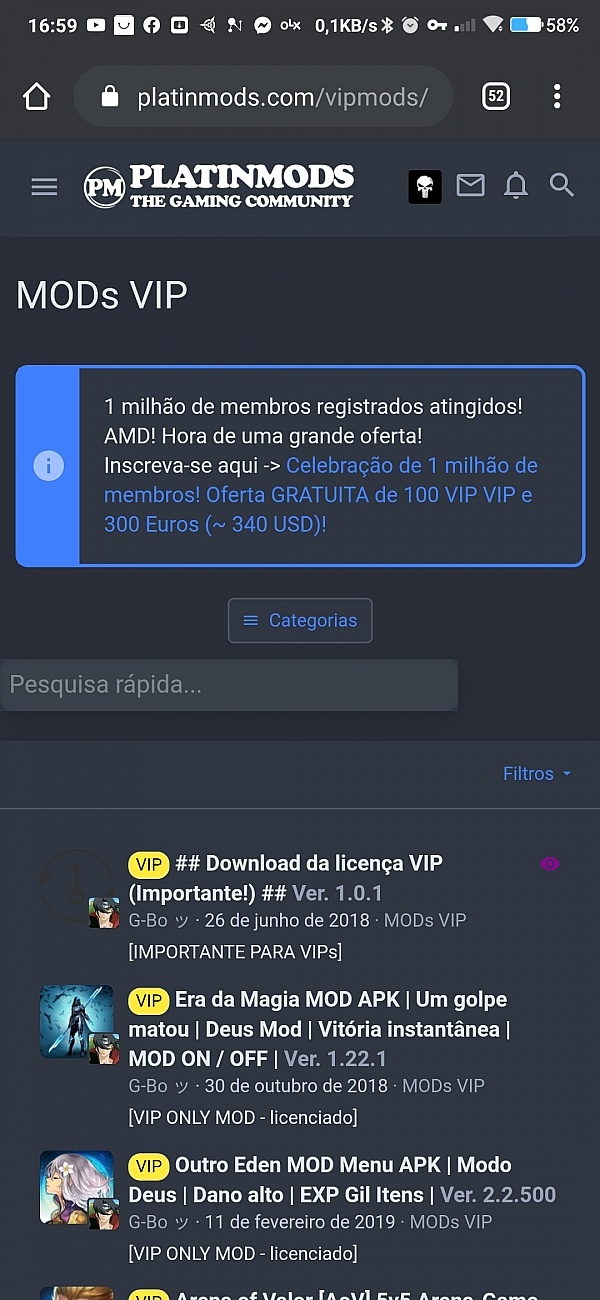
Task: Open your profile avatar menu
Action: point(425,187)
